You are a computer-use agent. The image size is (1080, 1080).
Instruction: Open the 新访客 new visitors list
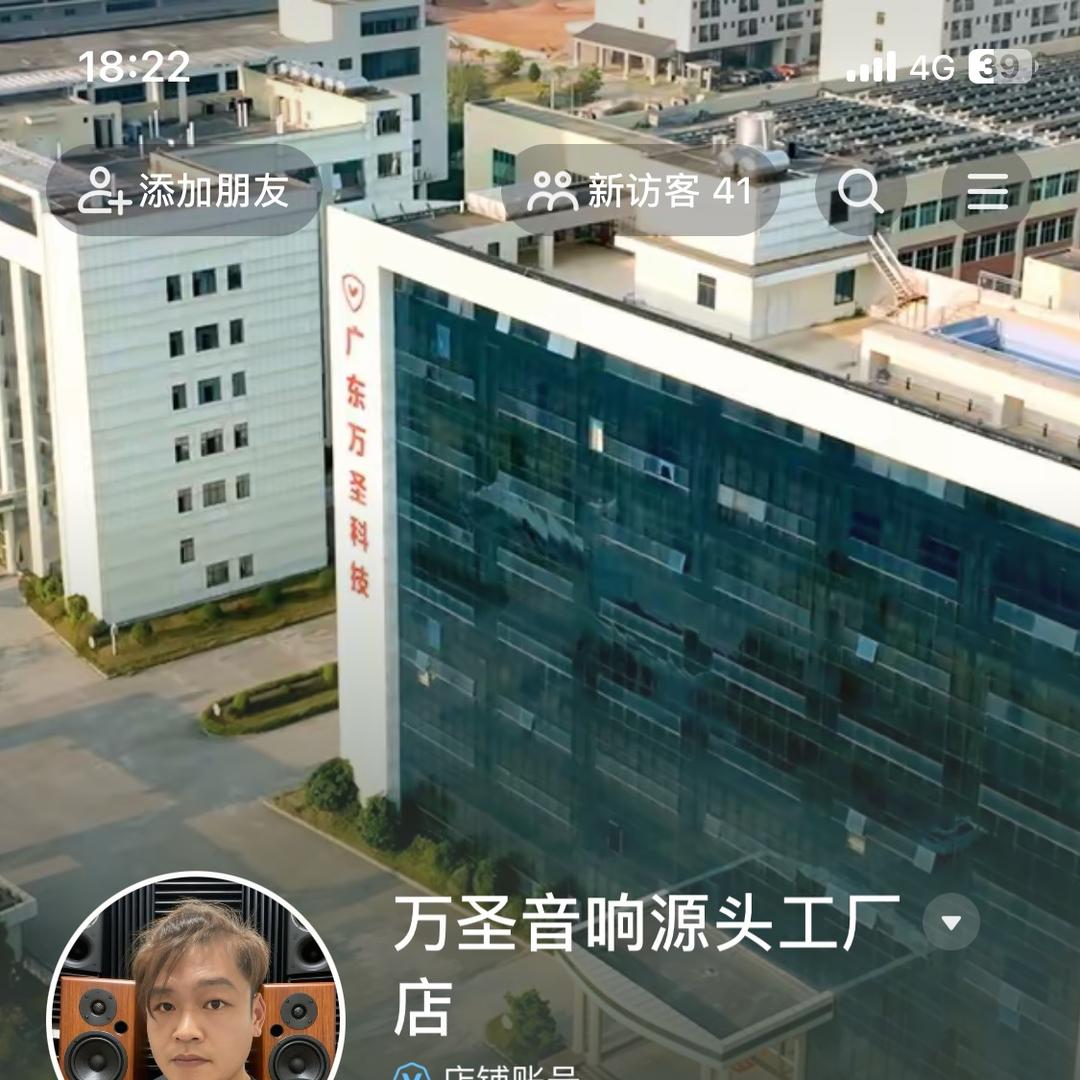pos(640,190)
